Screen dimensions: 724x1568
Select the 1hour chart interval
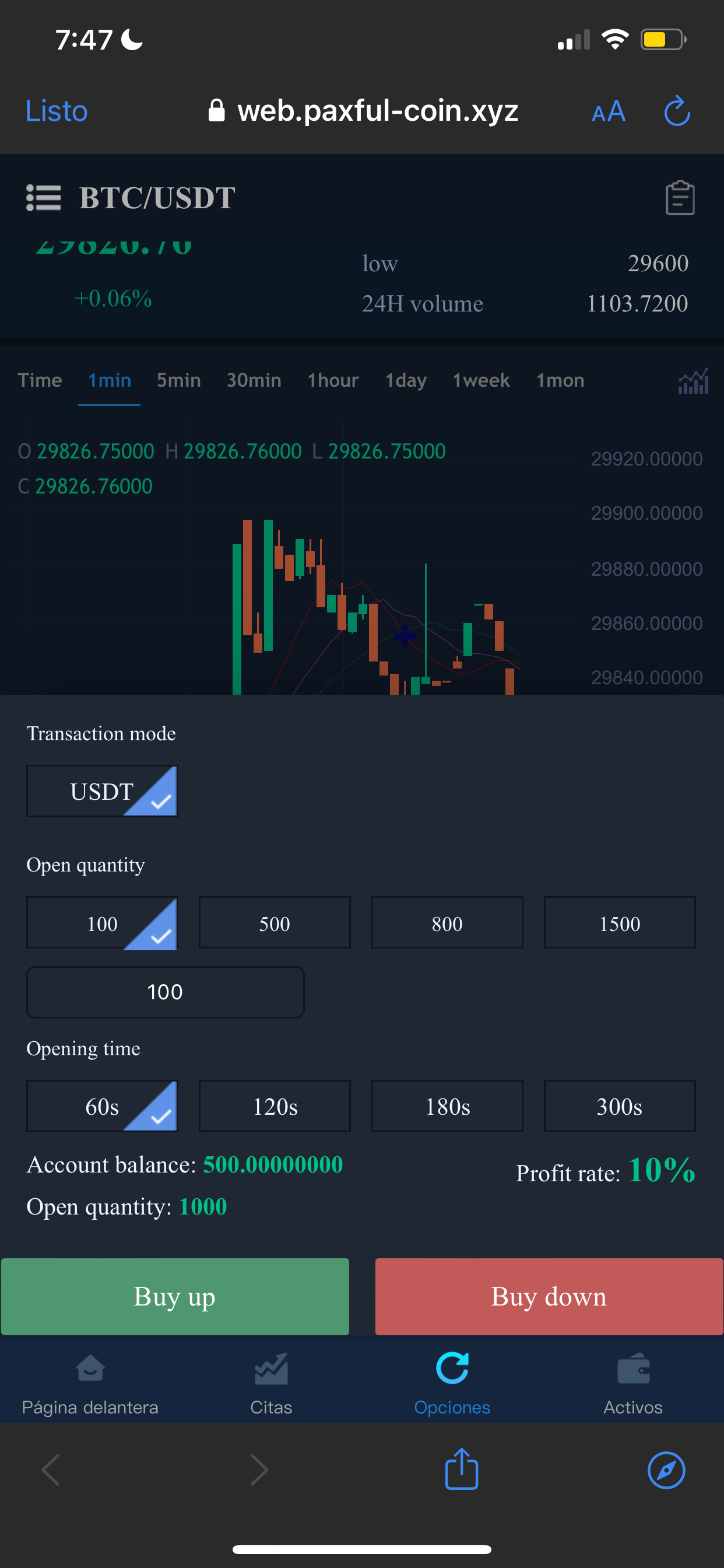coord(333,380)
